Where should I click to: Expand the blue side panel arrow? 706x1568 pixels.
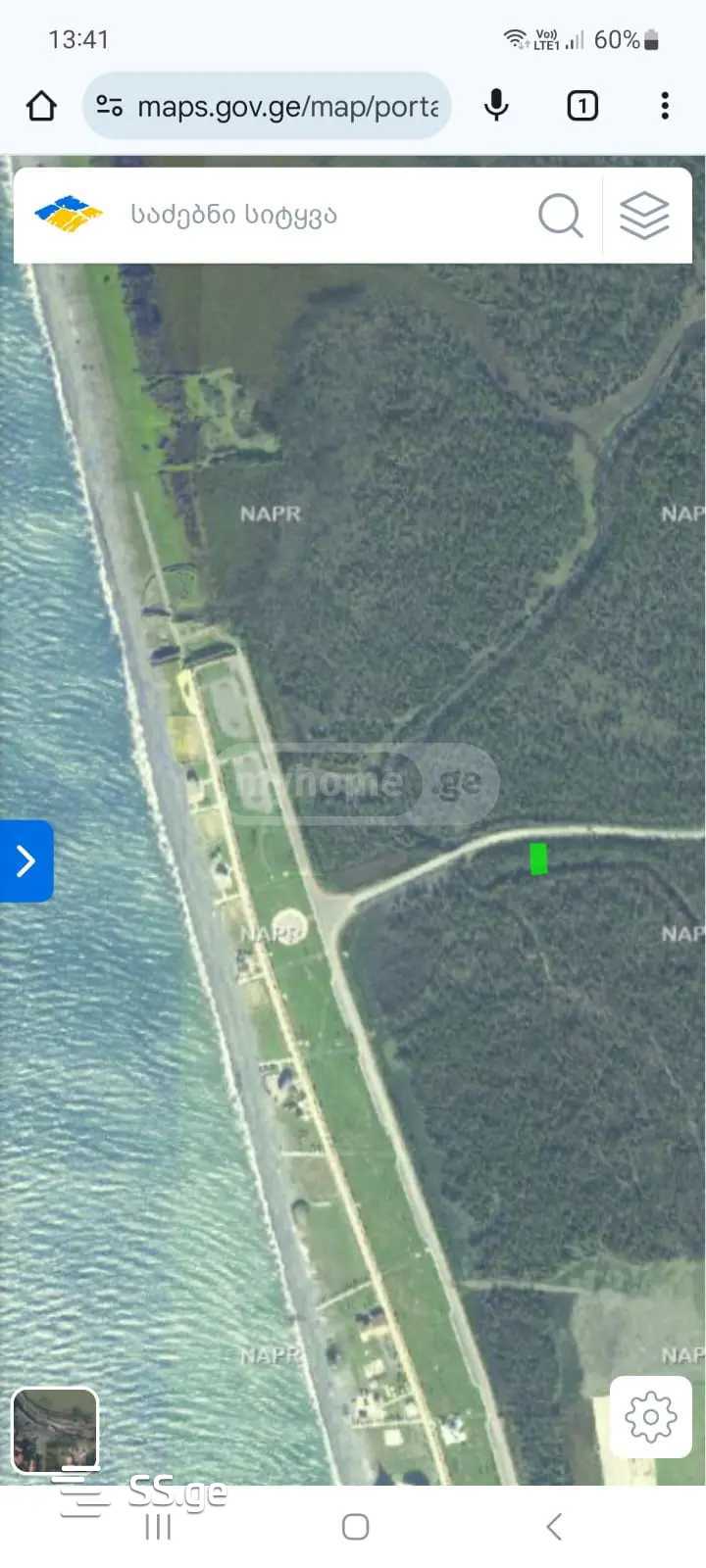click(x=26, y=860)
